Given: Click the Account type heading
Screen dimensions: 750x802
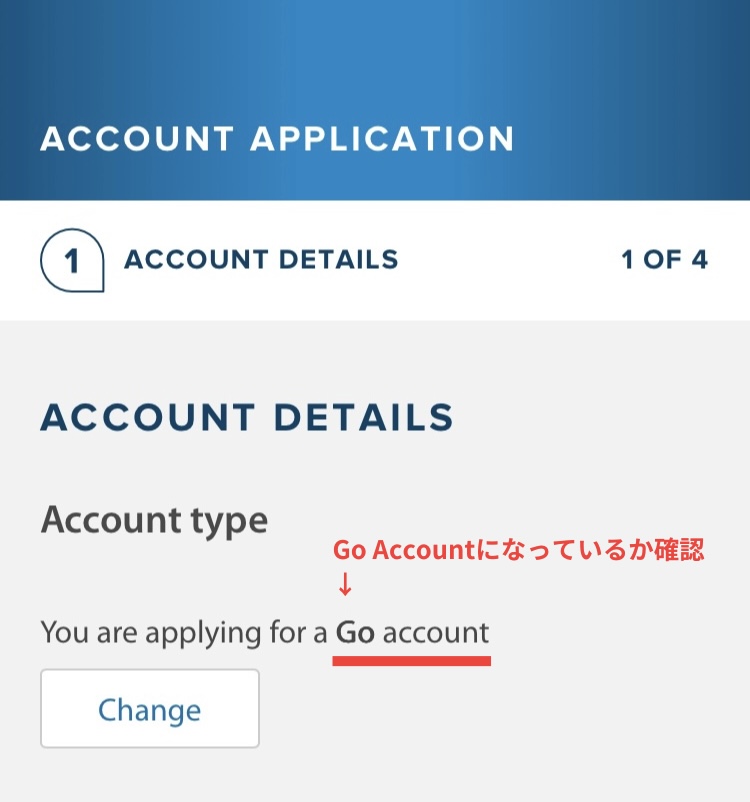Looking at the screenshot, I should [x=153, y=520].
